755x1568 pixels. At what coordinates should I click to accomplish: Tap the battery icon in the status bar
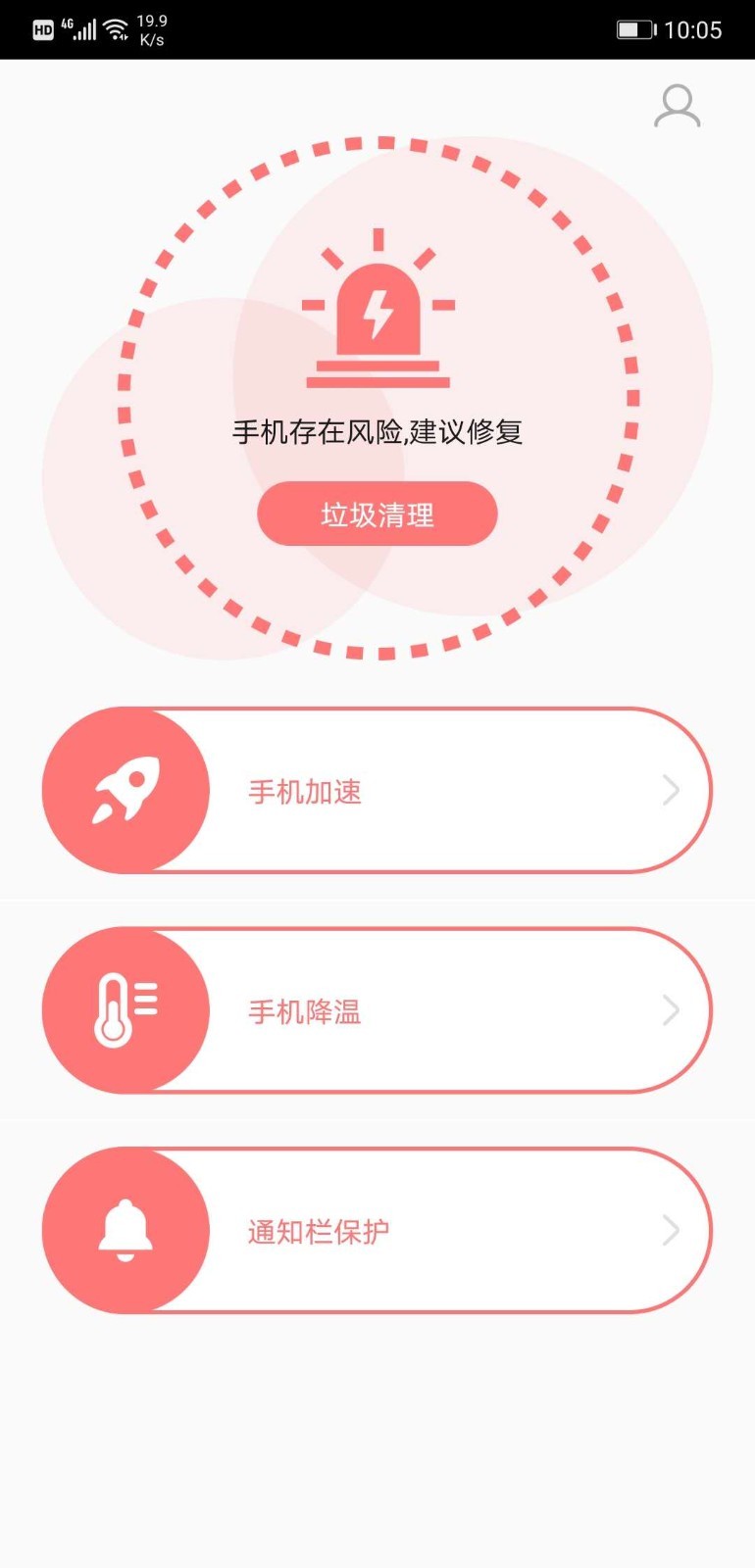coord(636,30)
